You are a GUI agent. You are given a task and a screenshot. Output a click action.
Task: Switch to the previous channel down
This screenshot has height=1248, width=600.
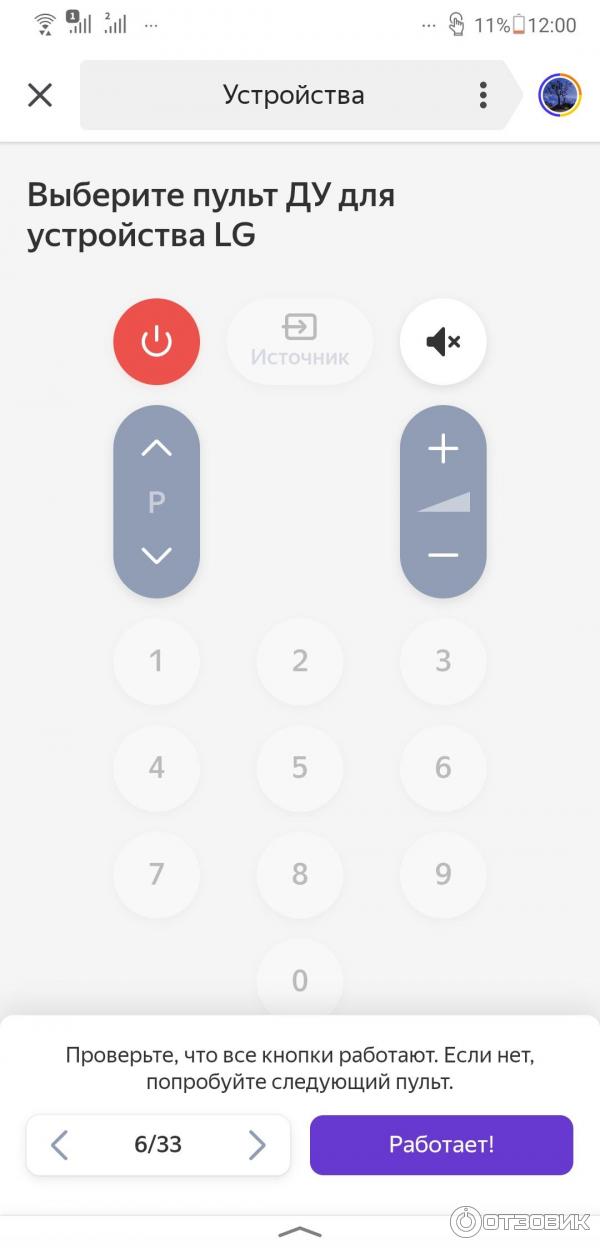(x=156, y=555)
